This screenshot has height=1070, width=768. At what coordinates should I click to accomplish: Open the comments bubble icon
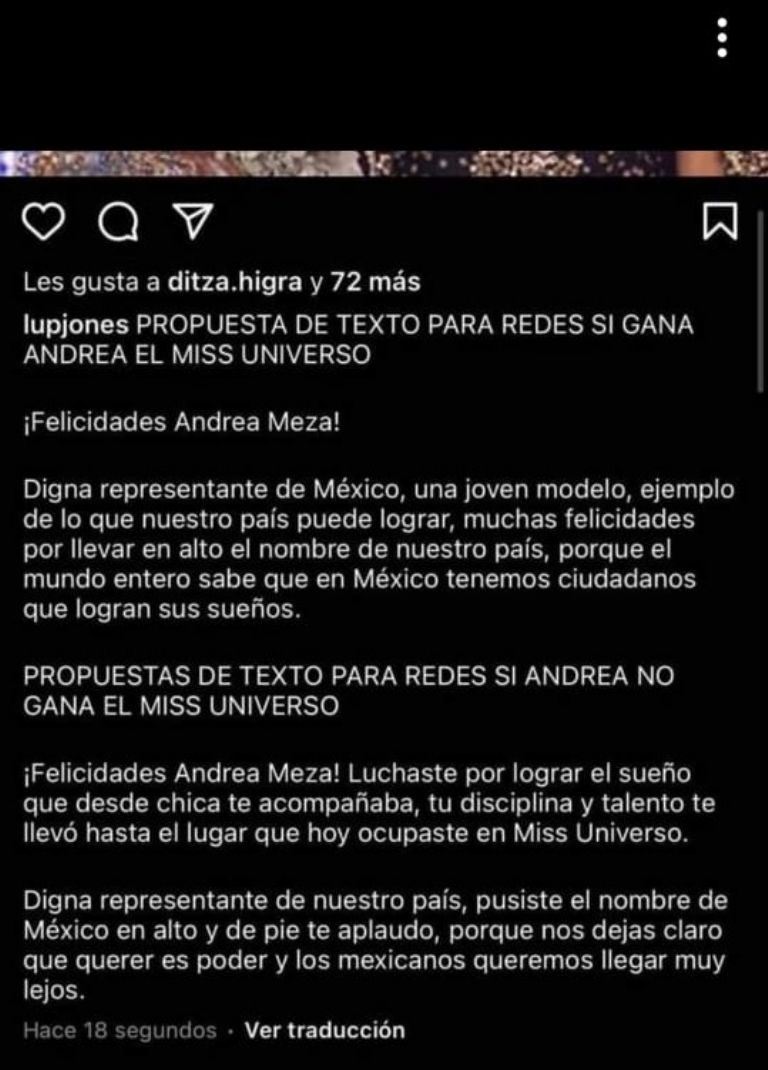tap(120, 221)
